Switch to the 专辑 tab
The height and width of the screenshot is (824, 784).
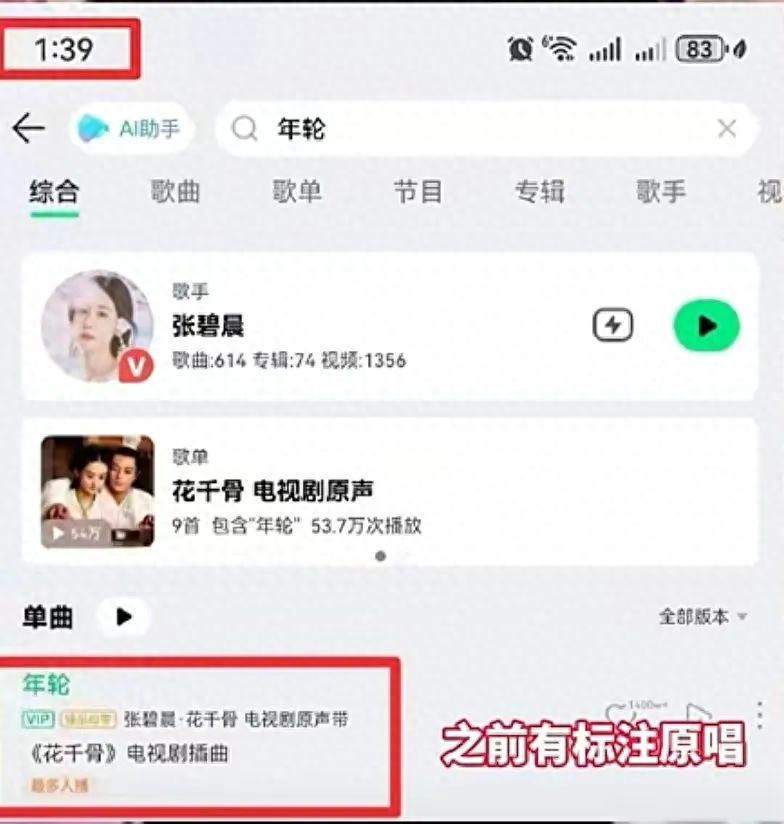click(x=539, y=191)
